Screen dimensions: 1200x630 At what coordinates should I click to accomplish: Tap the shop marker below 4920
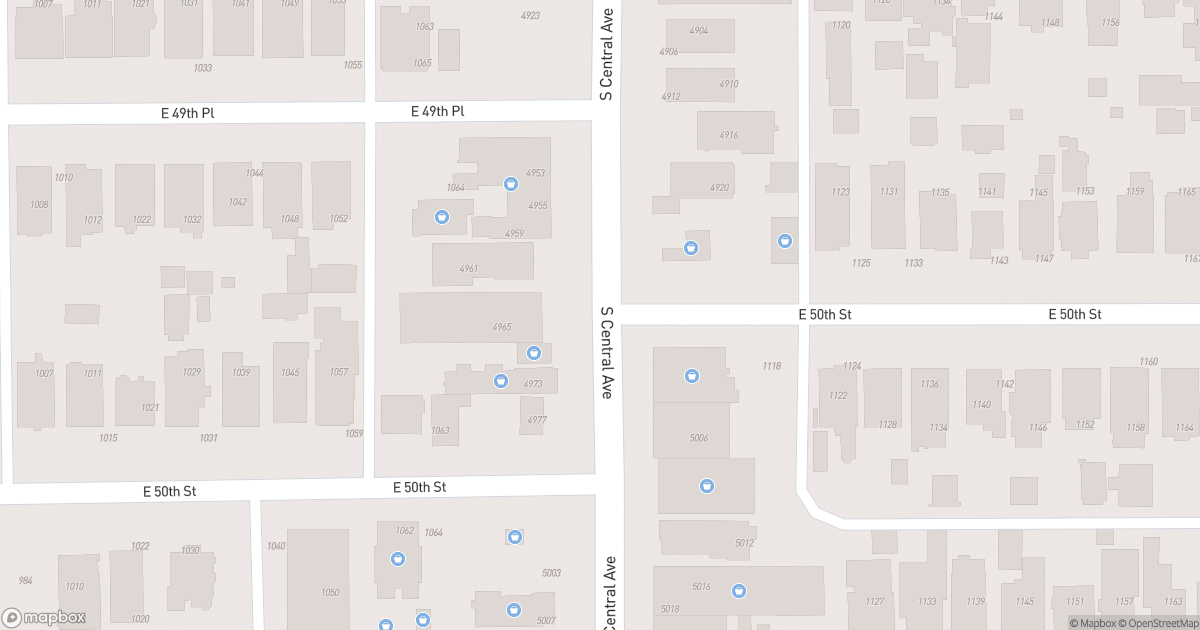click(x=690, y=248)
